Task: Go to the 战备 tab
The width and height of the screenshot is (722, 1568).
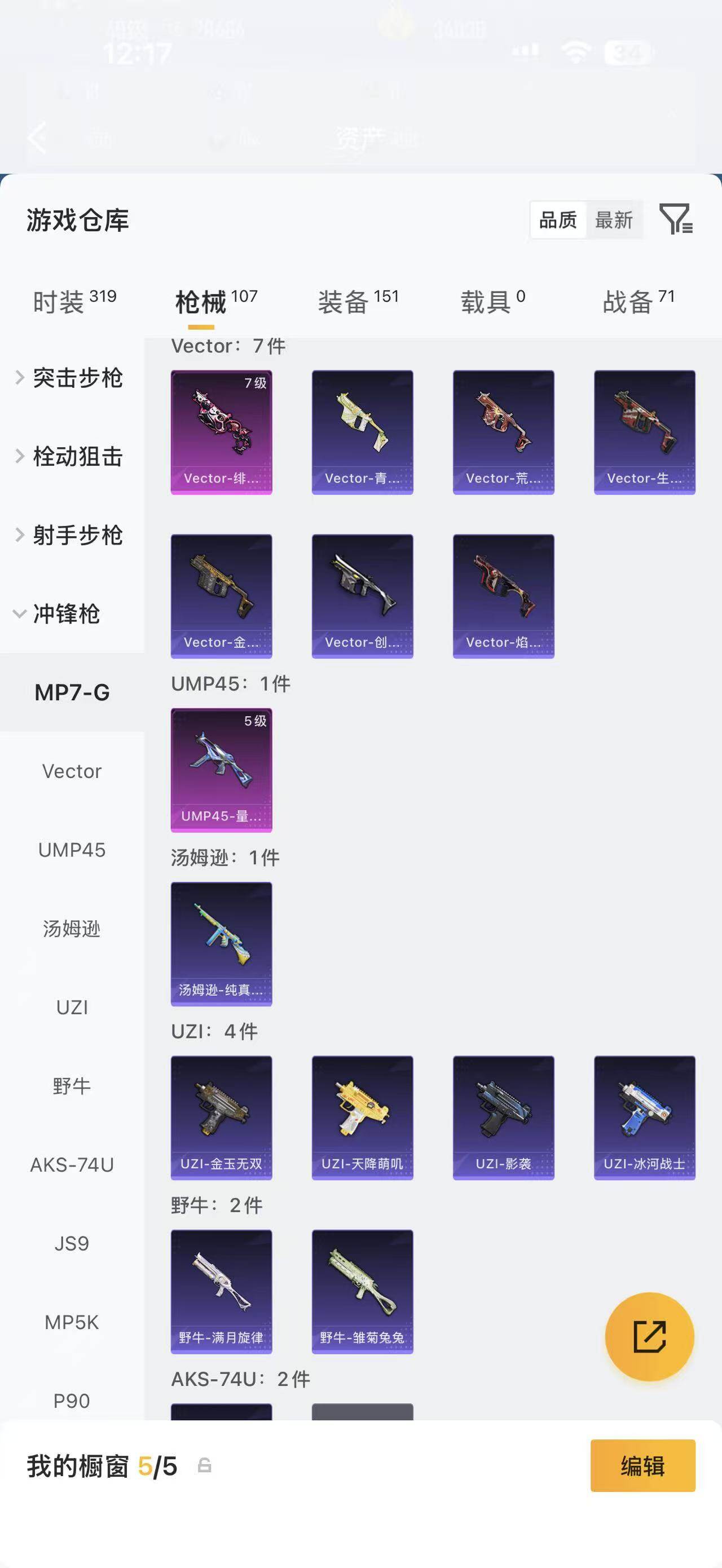Action: pos(639,301)
